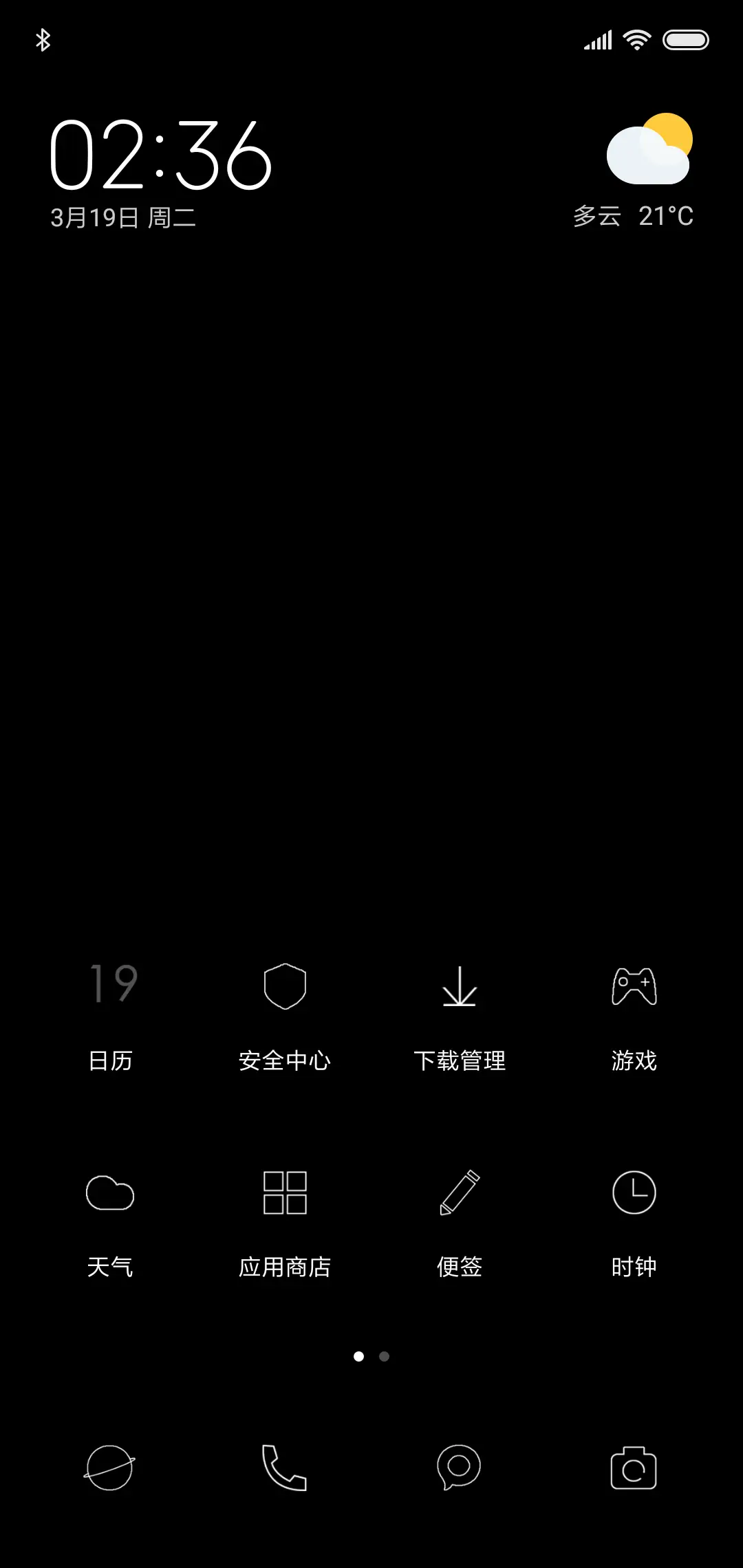743x1568 pixels.
Task: Launch the camera from the dock
Action: point(633,1468)
